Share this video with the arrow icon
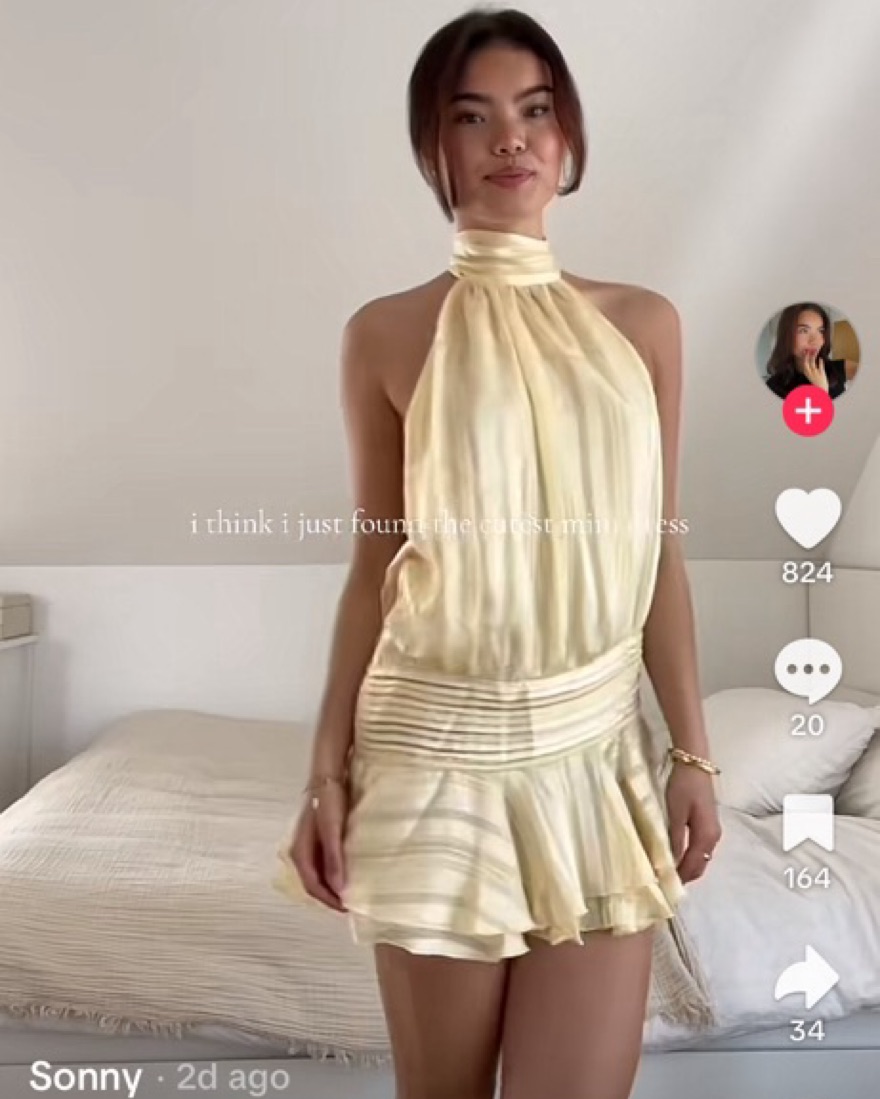880x1099 pixels. coord(806,977)
